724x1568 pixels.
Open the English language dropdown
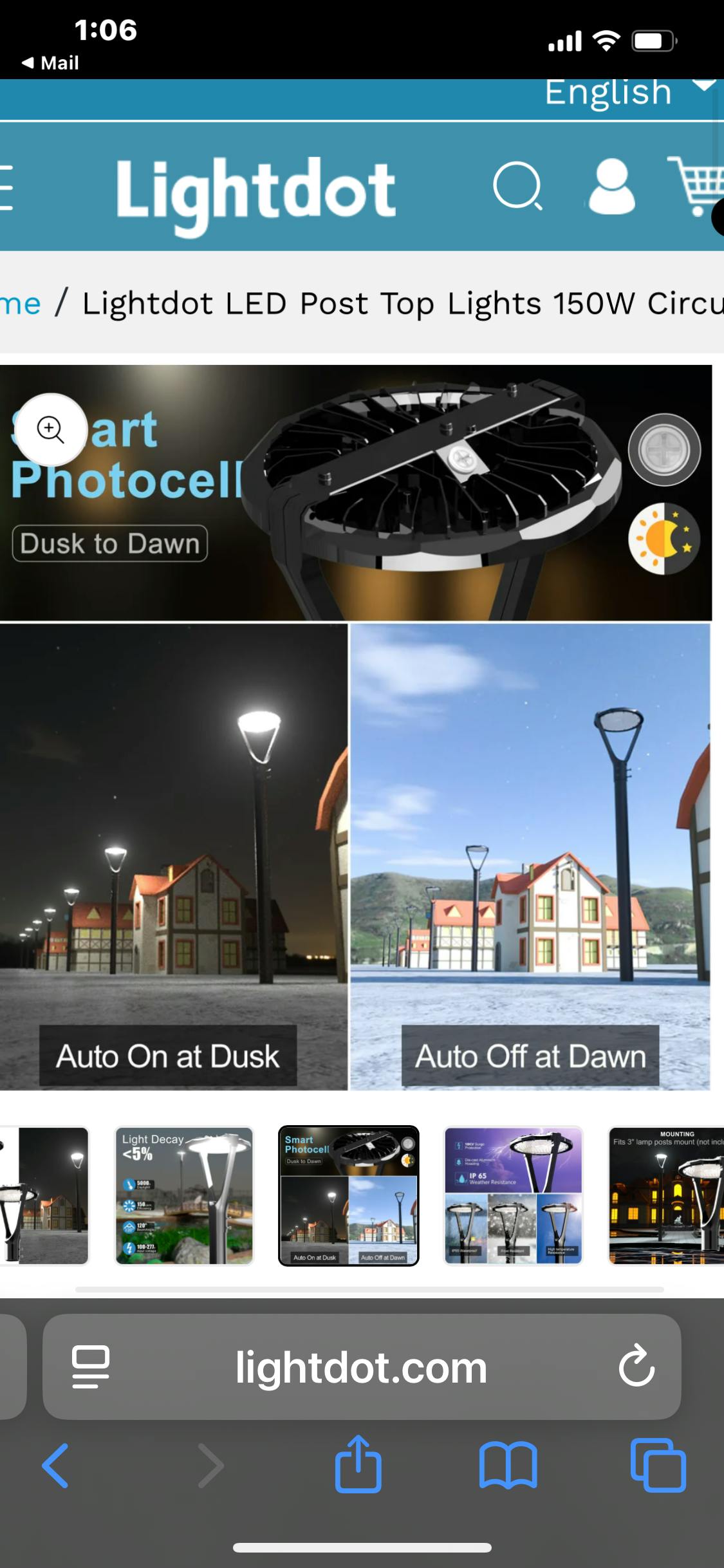(x=627, y=92)
